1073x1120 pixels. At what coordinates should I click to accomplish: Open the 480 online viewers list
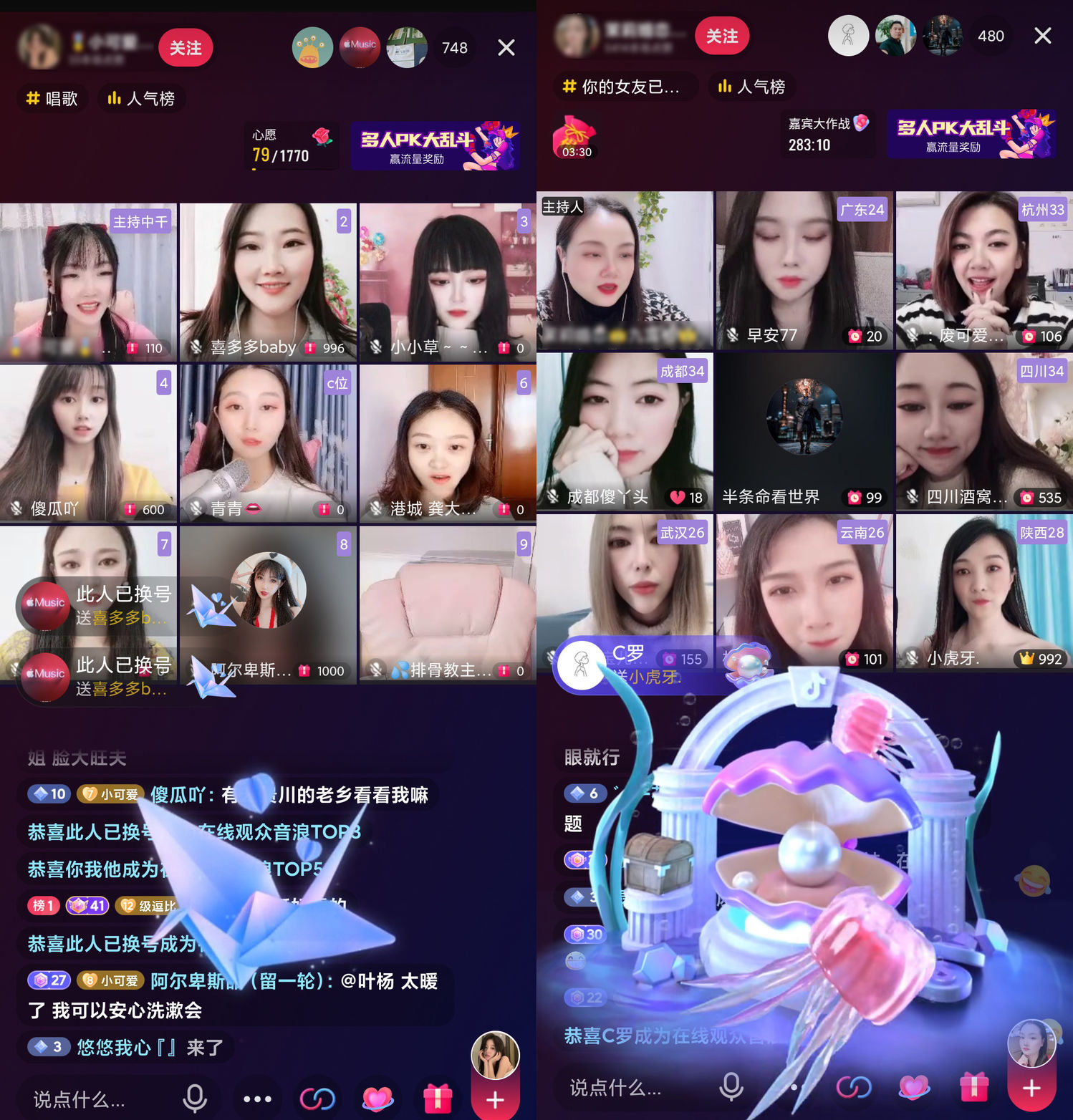[x=991, y=36]
